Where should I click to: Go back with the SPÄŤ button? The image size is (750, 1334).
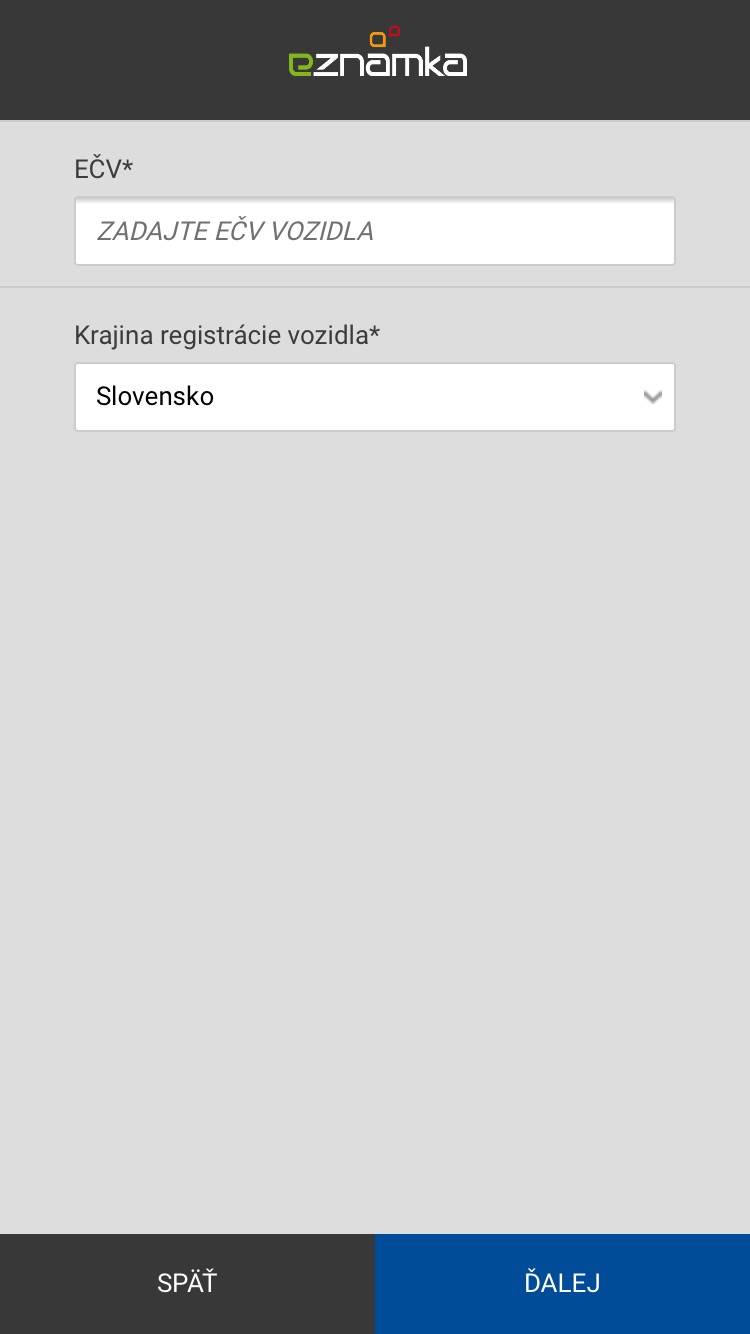point(187,1283)
